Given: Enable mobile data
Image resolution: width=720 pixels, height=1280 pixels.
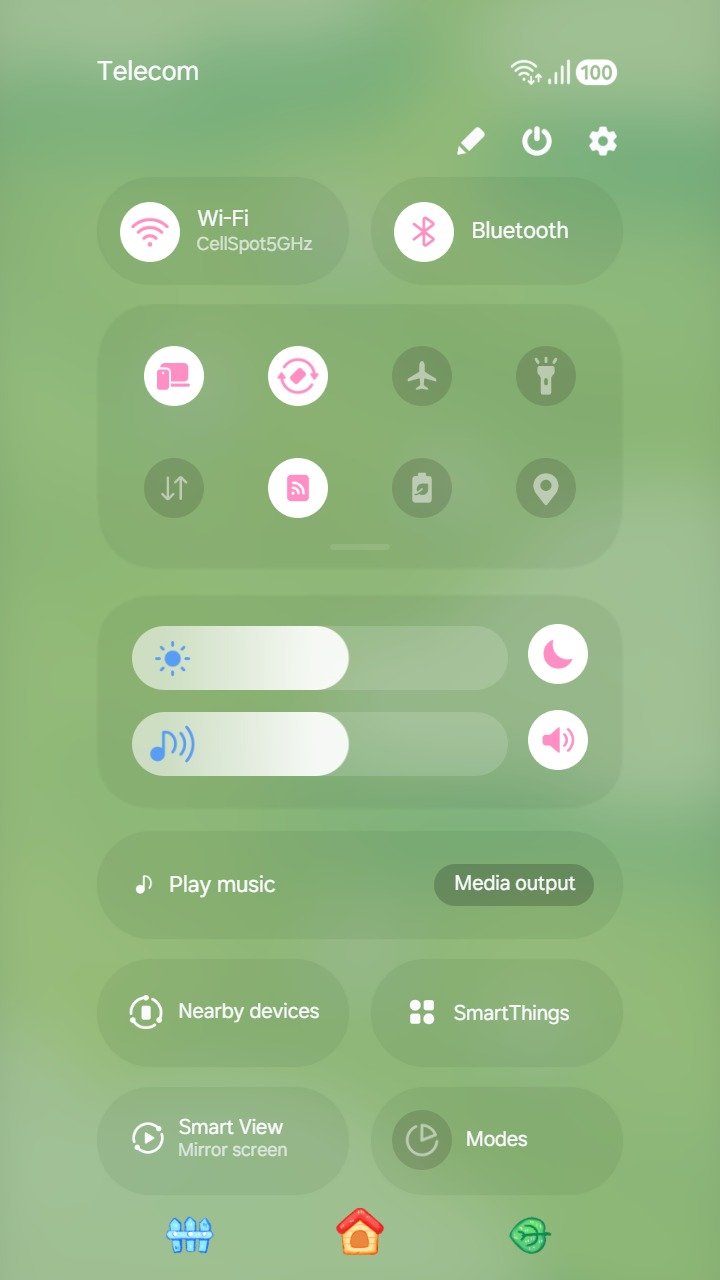Looking at the screenshot, I should [x=174, y=488].
